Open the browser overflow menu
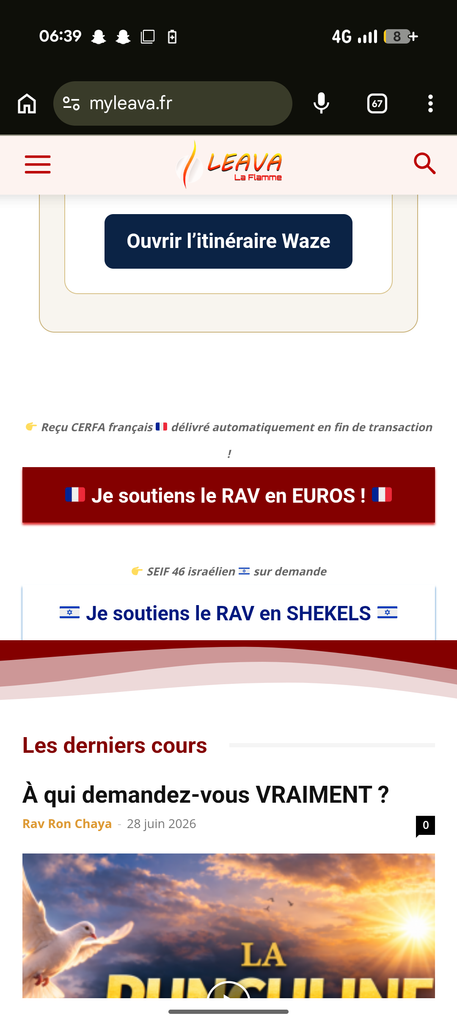457x1024 pixels. 430,104
